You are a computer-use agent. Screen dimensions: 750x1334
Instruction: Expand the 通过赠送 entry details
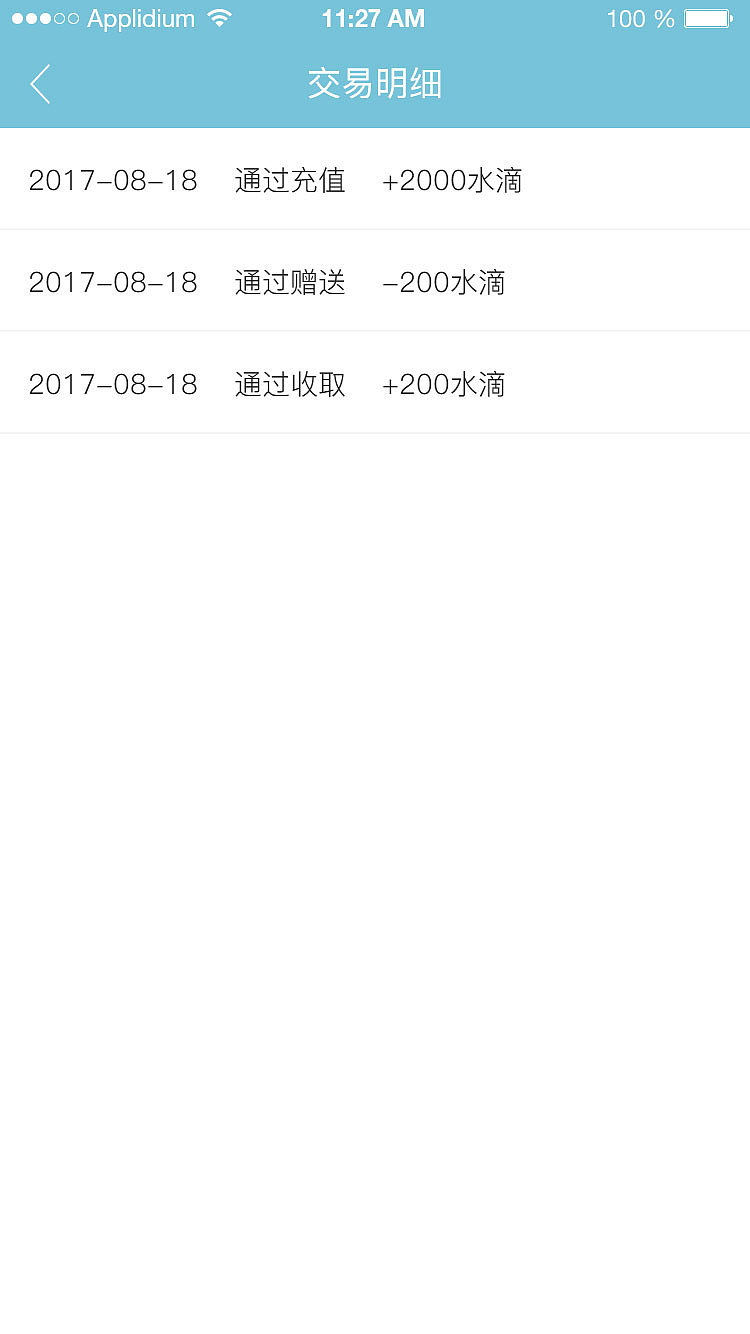pyautogui.click(x=289, y=282)
